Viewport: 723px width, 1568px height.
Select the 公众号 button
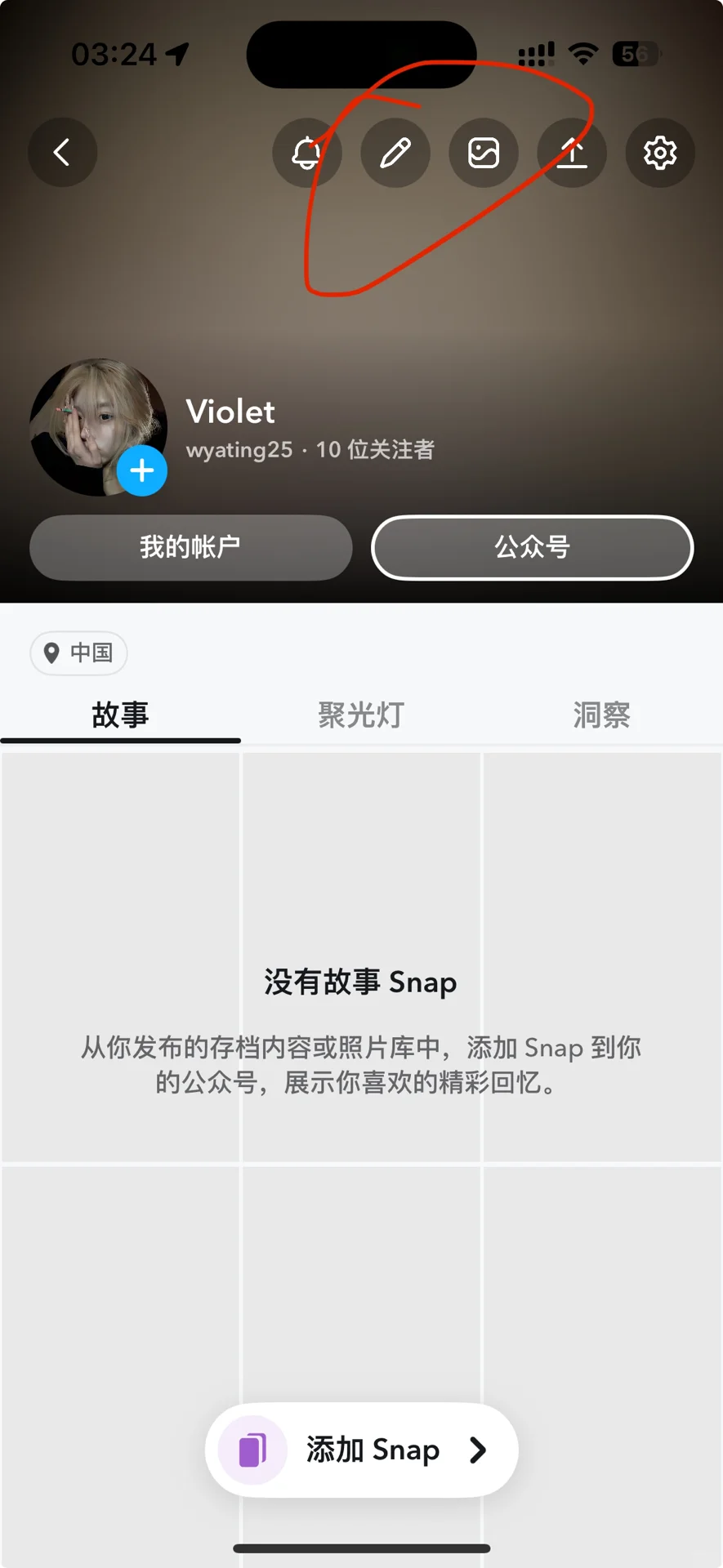[x=532, y=547]
